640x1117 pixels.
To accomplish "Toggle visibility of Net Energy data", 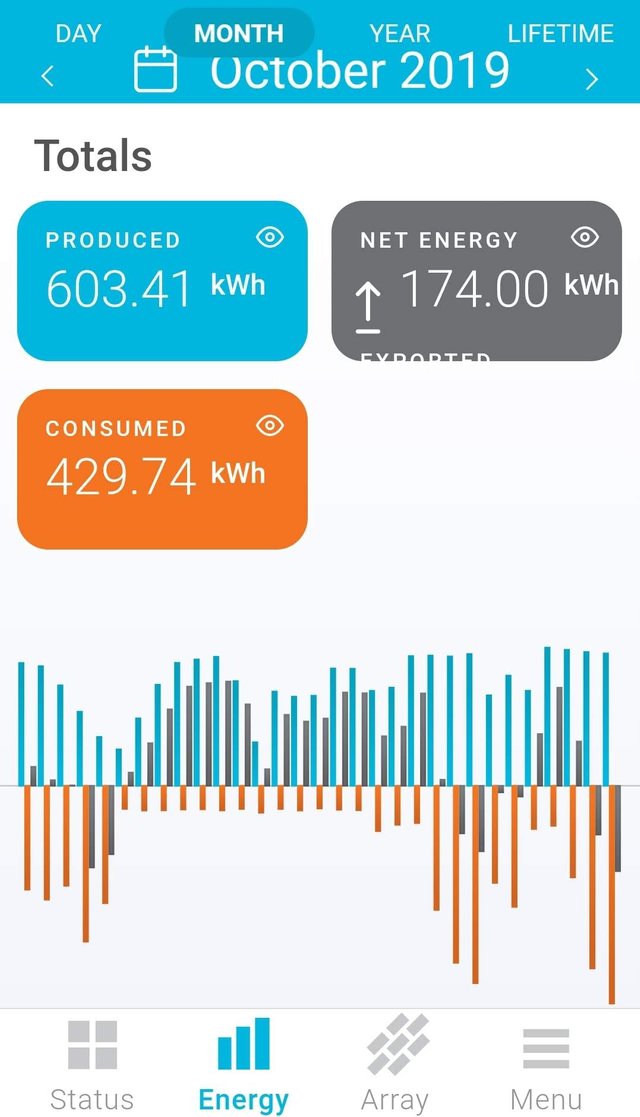I will 584,237.
